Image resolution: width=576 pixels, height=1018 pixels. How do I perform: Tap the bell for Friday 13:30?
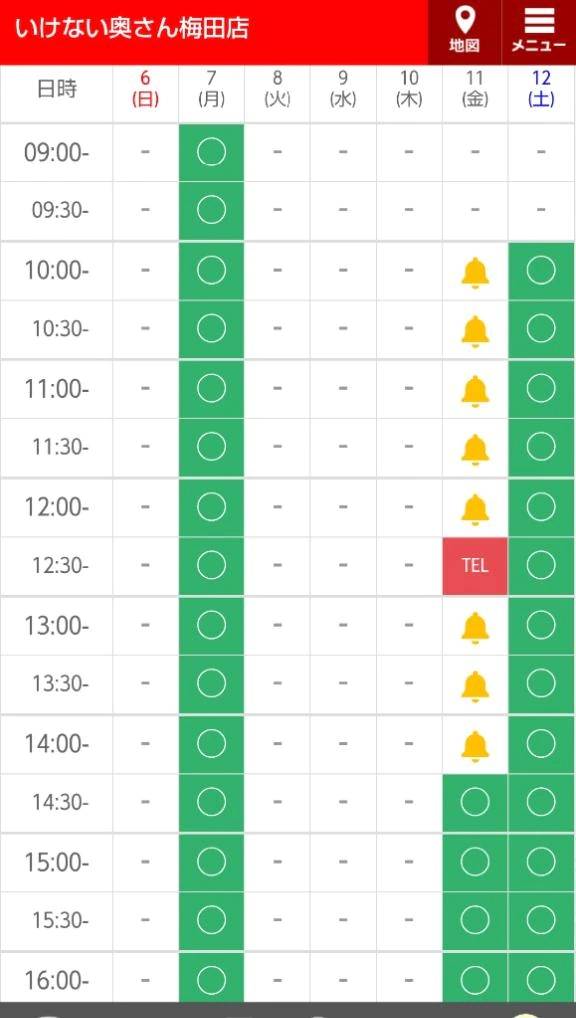coord(475,686)
